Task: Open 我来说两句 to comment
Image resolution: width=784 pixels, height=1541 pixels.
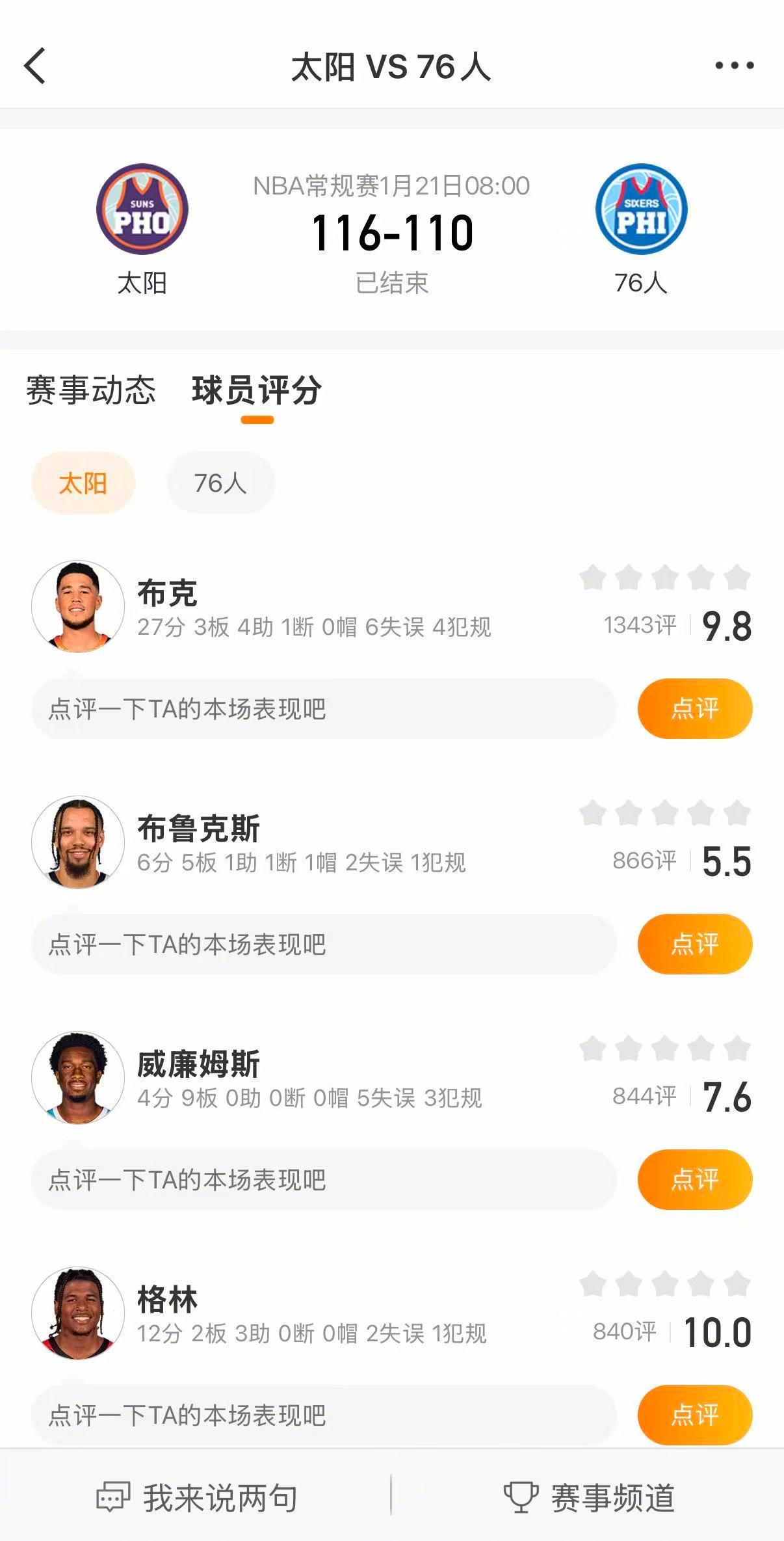Action: [x=197, y=1498]
